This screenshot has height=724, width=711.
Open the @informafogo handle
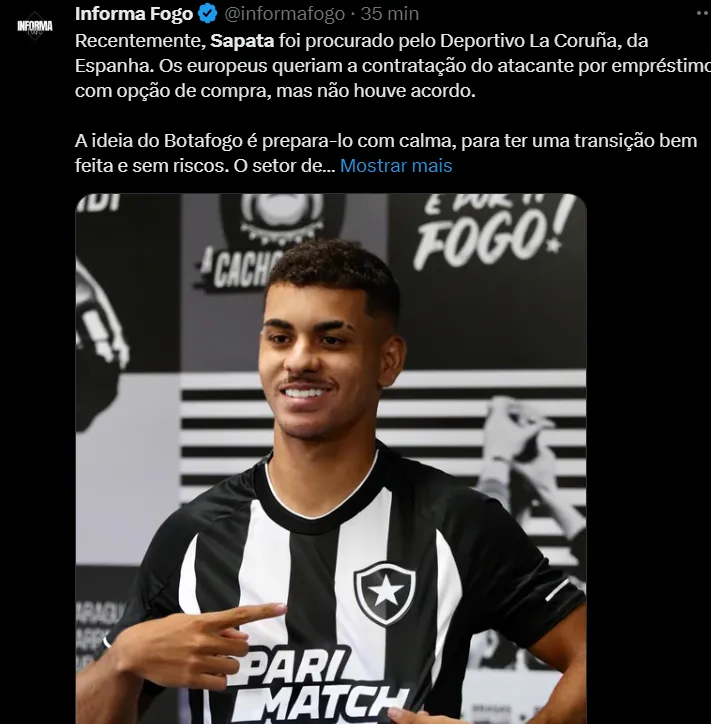click(x=286, y=14)
